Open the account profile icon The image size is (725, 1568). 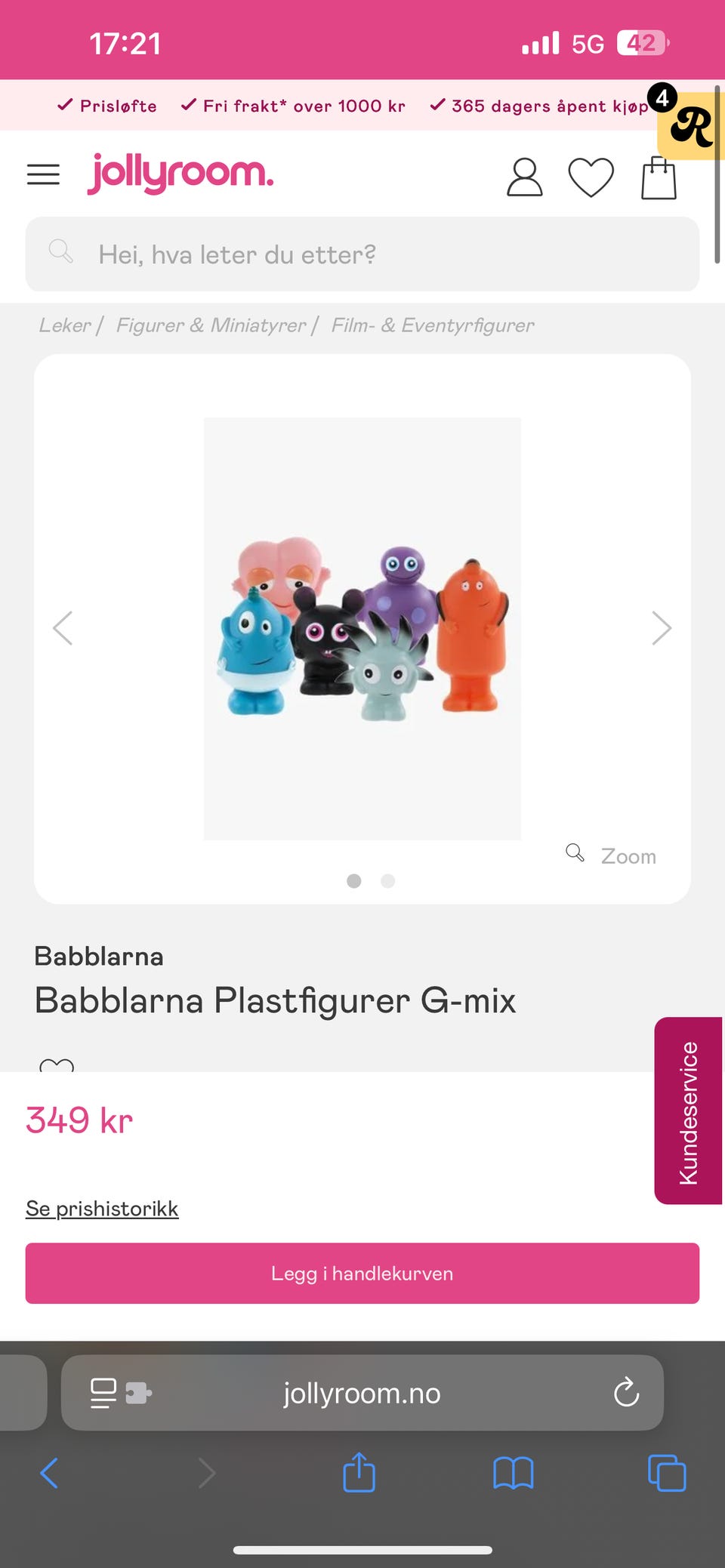[524, 177]
